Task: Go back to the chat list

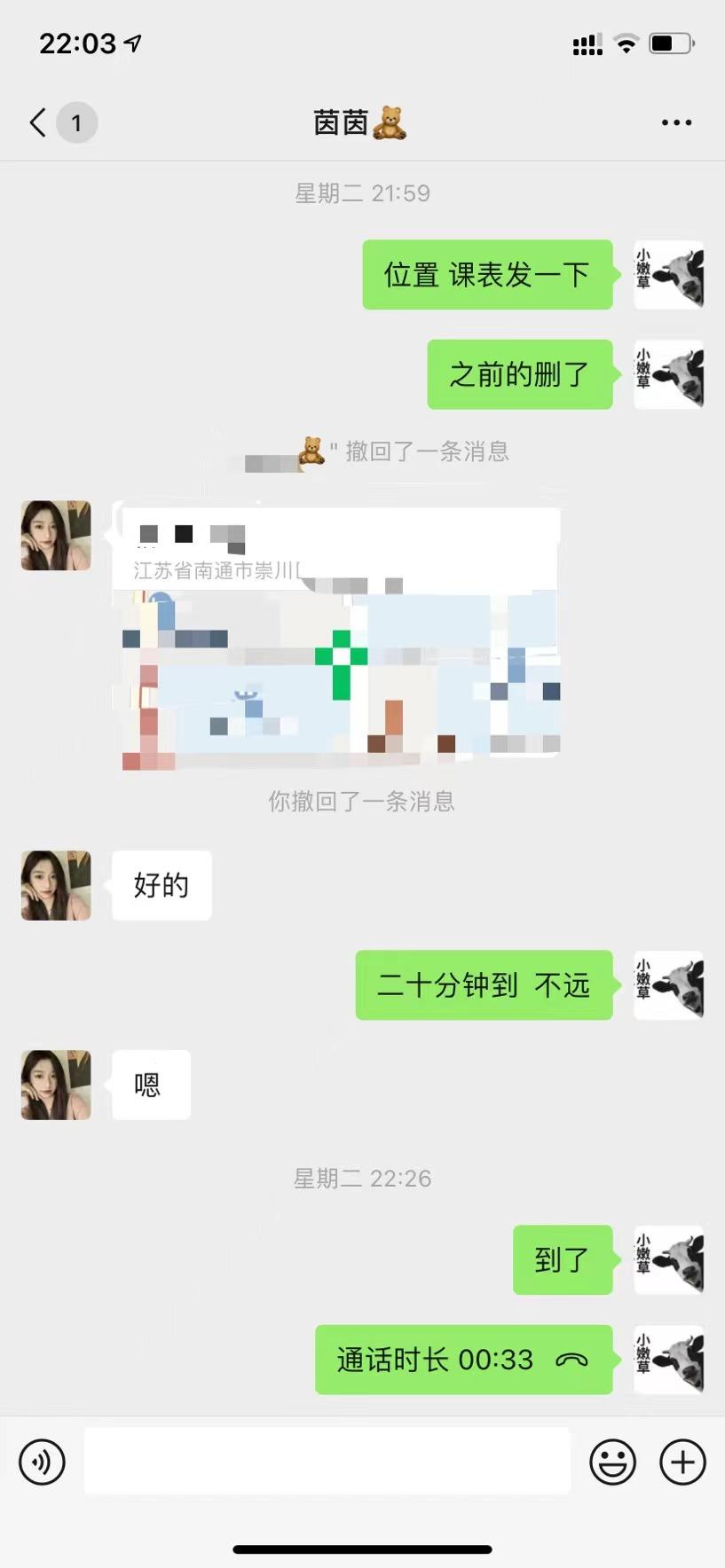Action: click(38, 122)
